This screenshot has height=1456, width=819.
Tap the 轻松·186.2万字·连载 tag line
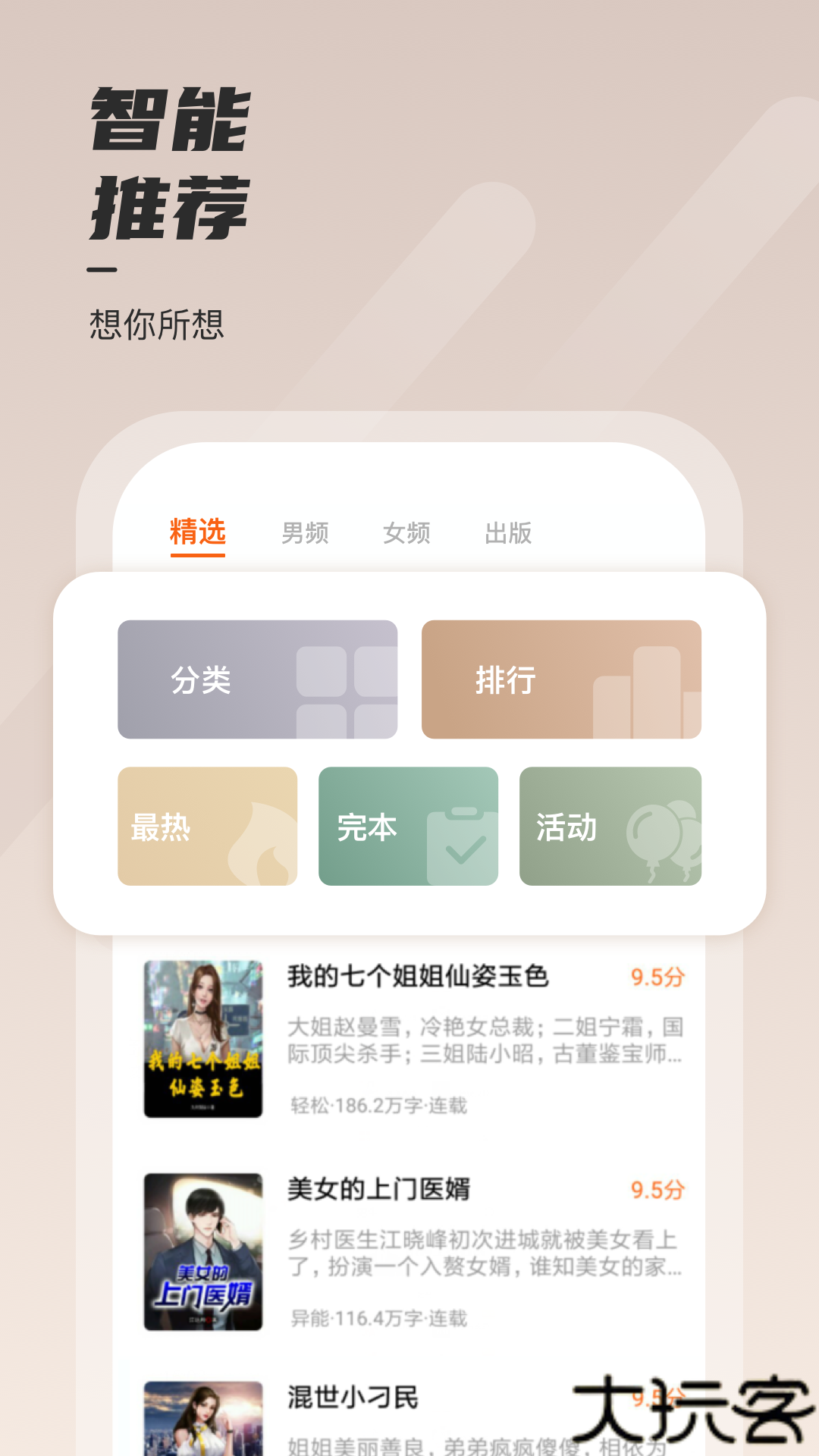379,1106
